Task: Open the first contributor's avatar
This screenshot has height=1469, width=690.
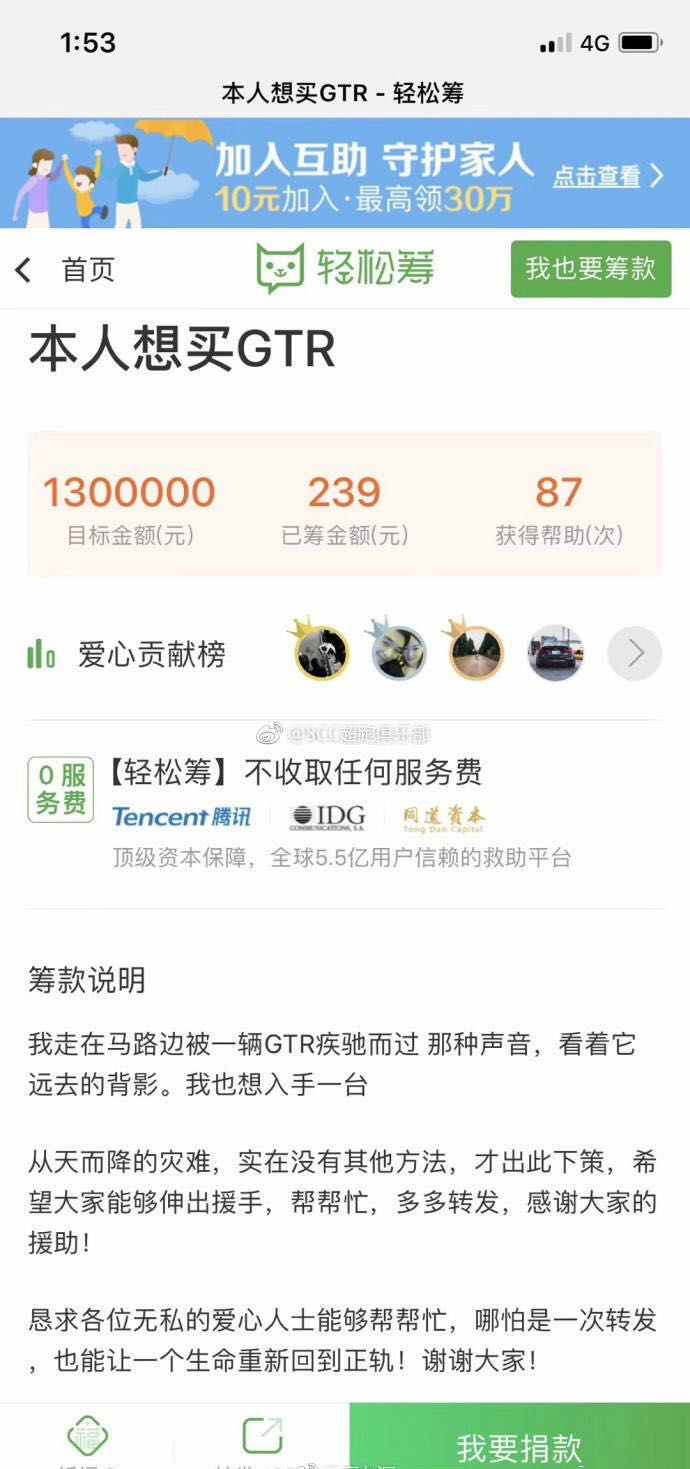Action: [320, 653]
